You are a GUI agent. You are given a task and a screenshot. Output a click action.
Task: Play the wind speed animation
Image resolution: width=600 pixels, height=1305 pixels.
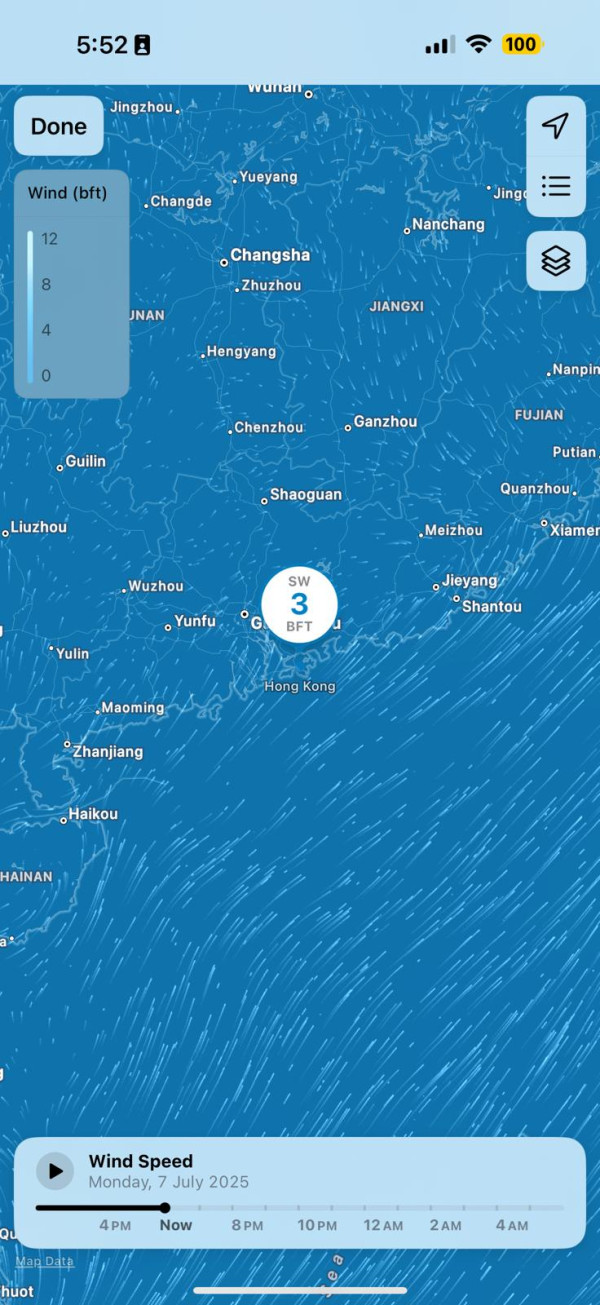click(55, 1171)
